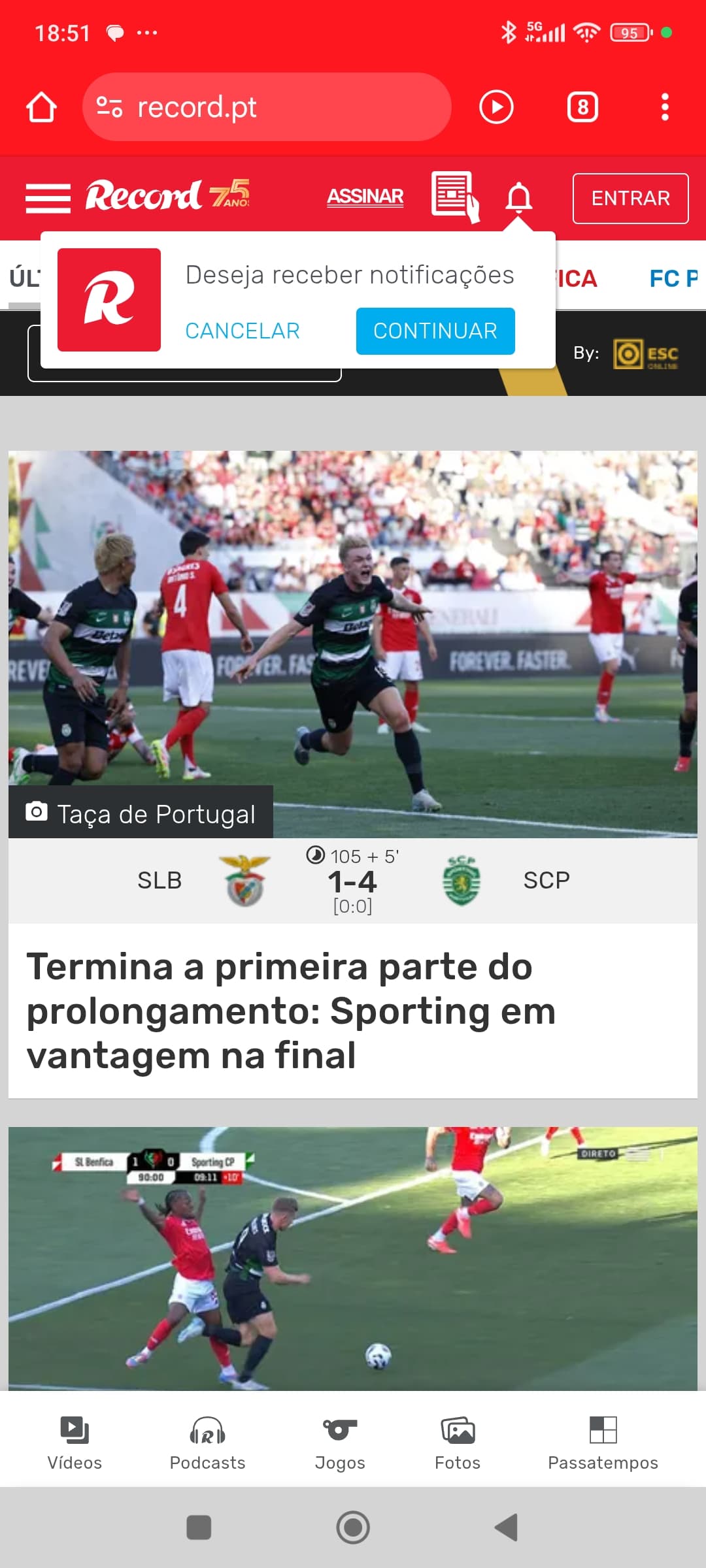The height and width of the screenshot is (1568, 706).
Task: Tap the system back button
Action: click(507, 1527)
